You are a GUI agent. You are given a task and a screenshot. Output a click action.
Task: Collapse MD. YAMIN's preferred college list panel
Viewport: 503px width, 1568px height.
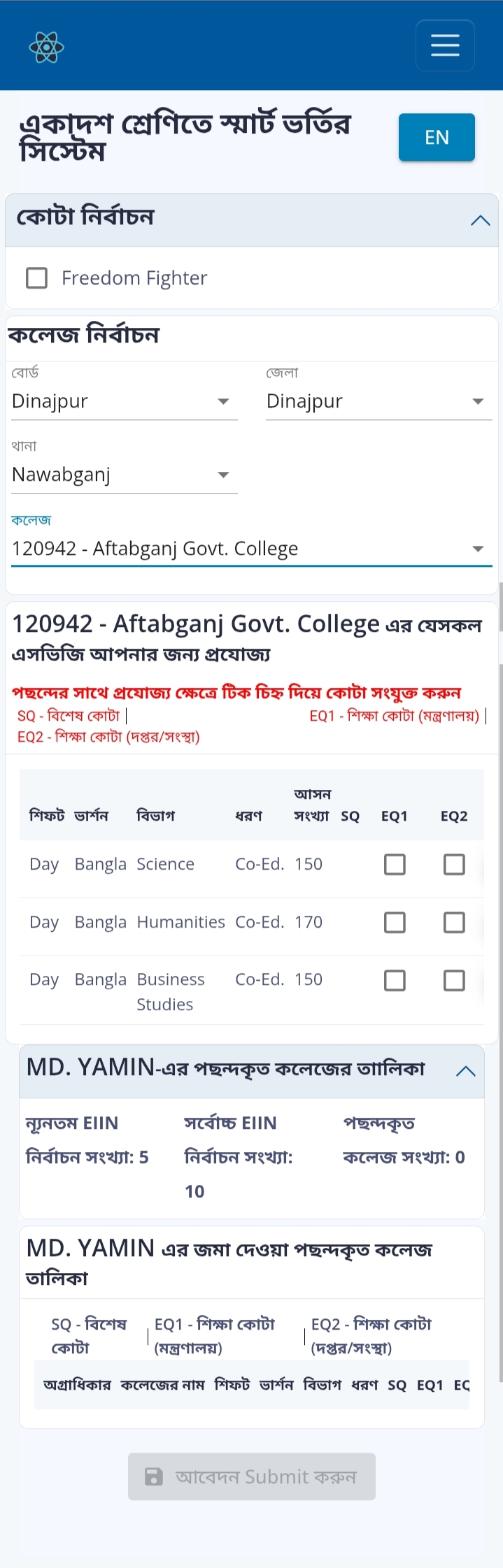465,1071
